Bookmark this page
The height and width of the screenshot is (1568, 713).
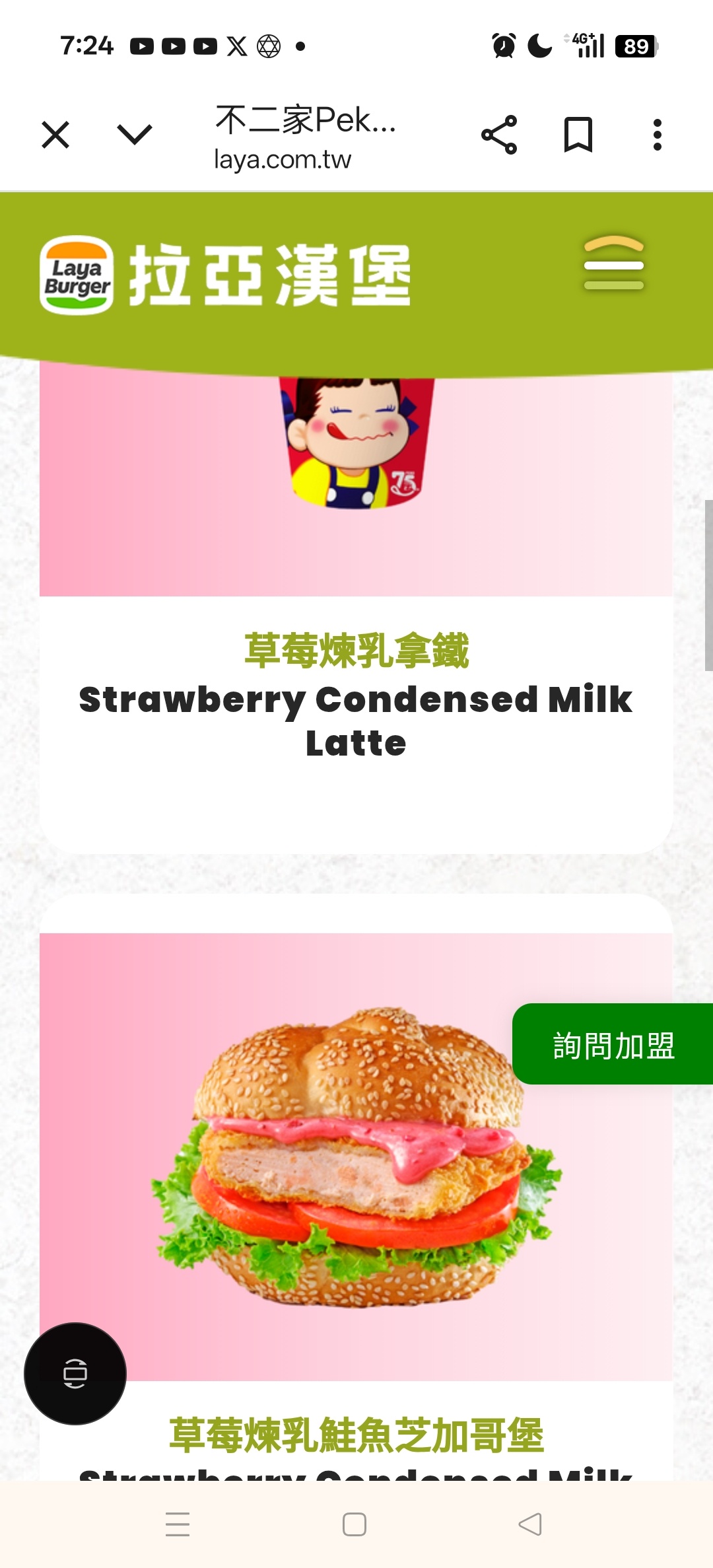coord(578,135)
